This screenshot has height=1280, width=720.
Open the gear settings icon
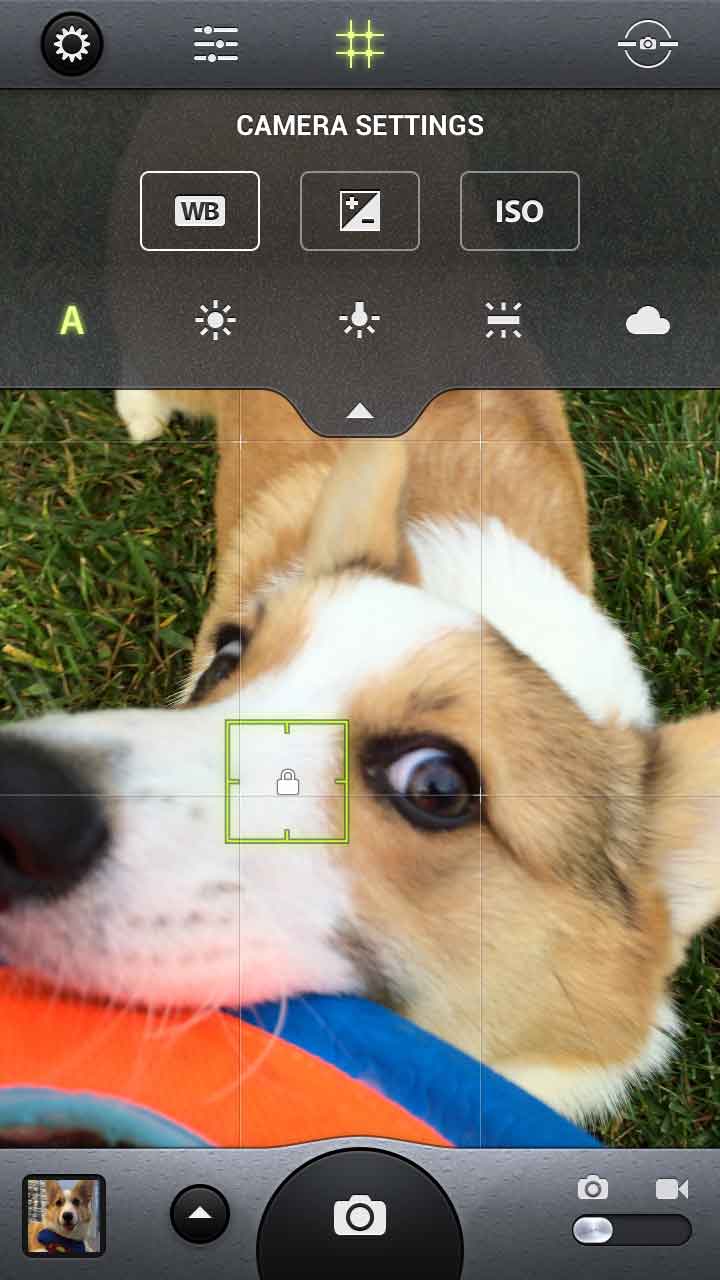click(72, 45)
